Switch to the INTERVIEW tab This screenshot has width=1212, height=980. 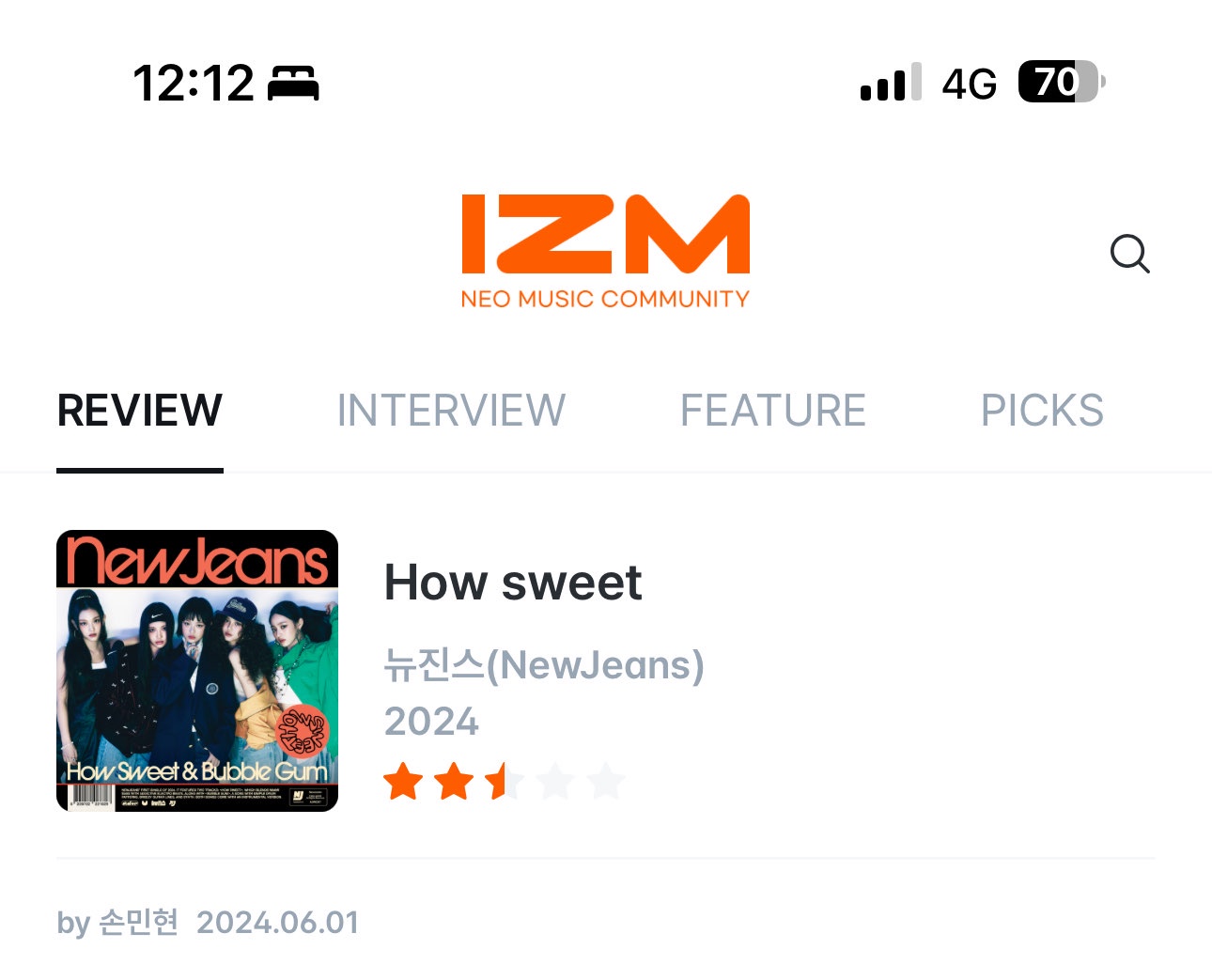point(451,411)
